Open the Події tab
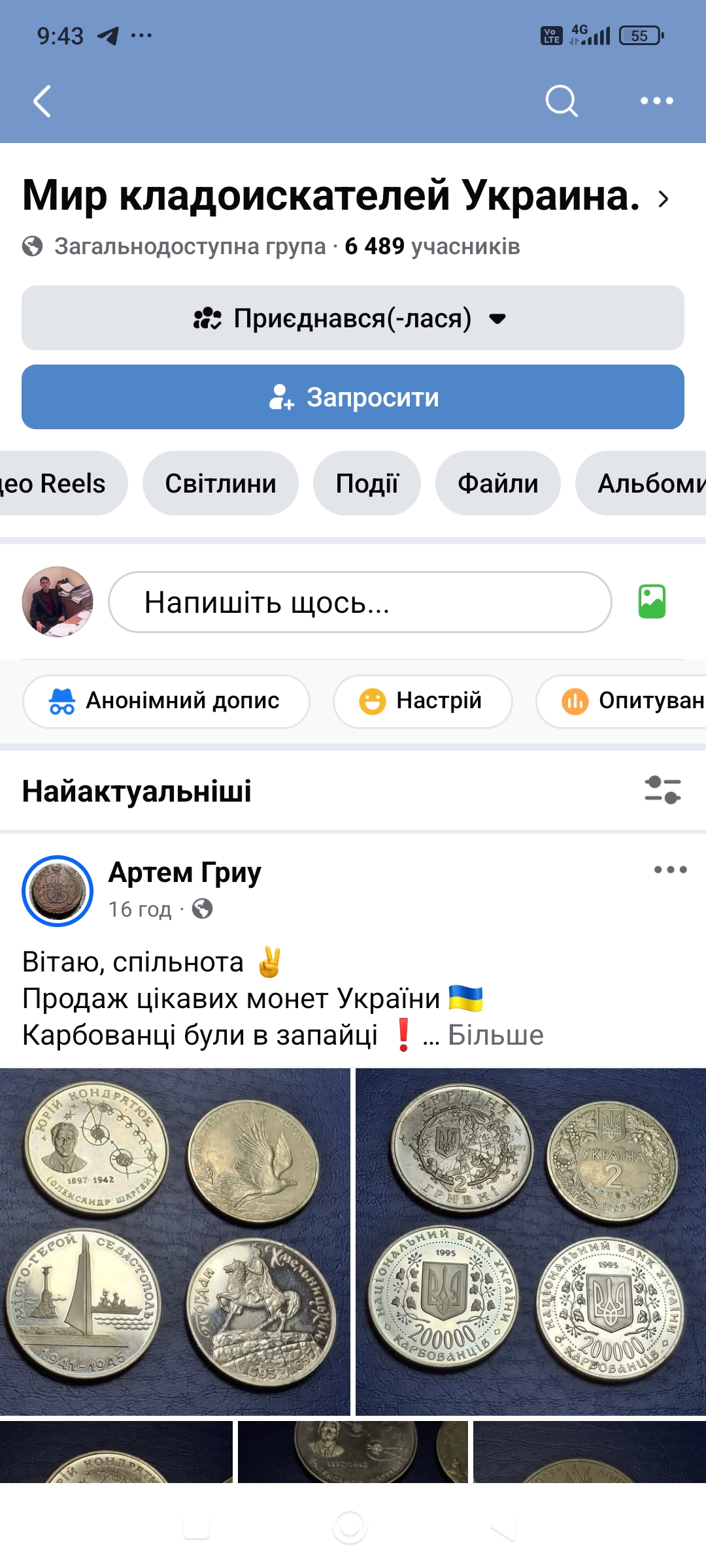 pos(367,483)
